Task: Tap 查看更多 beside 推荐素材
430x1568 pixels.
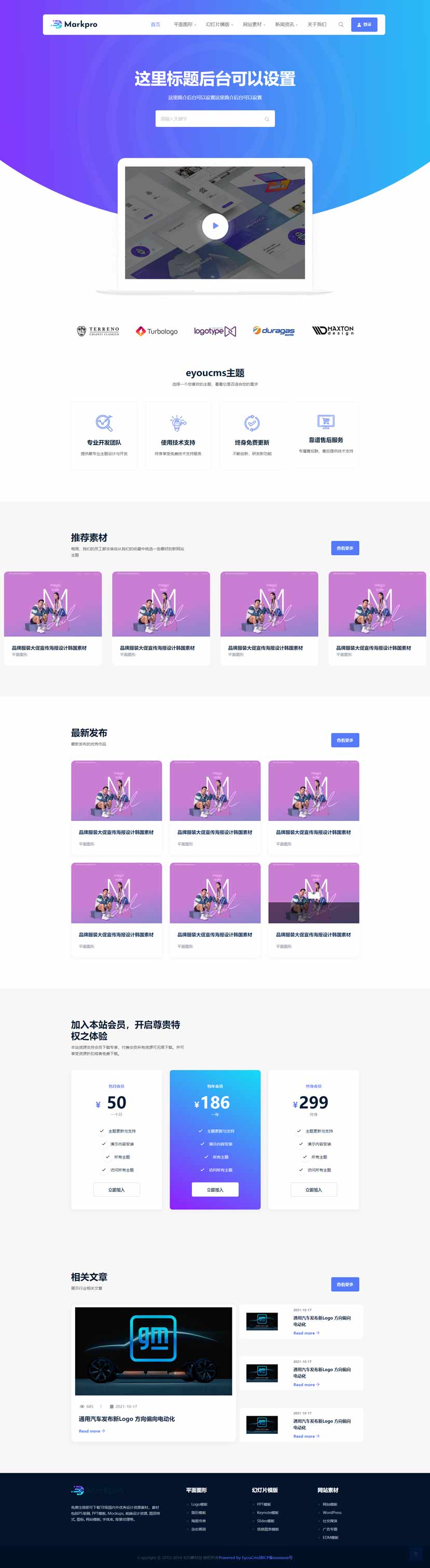Action: (x=345, y=548)
